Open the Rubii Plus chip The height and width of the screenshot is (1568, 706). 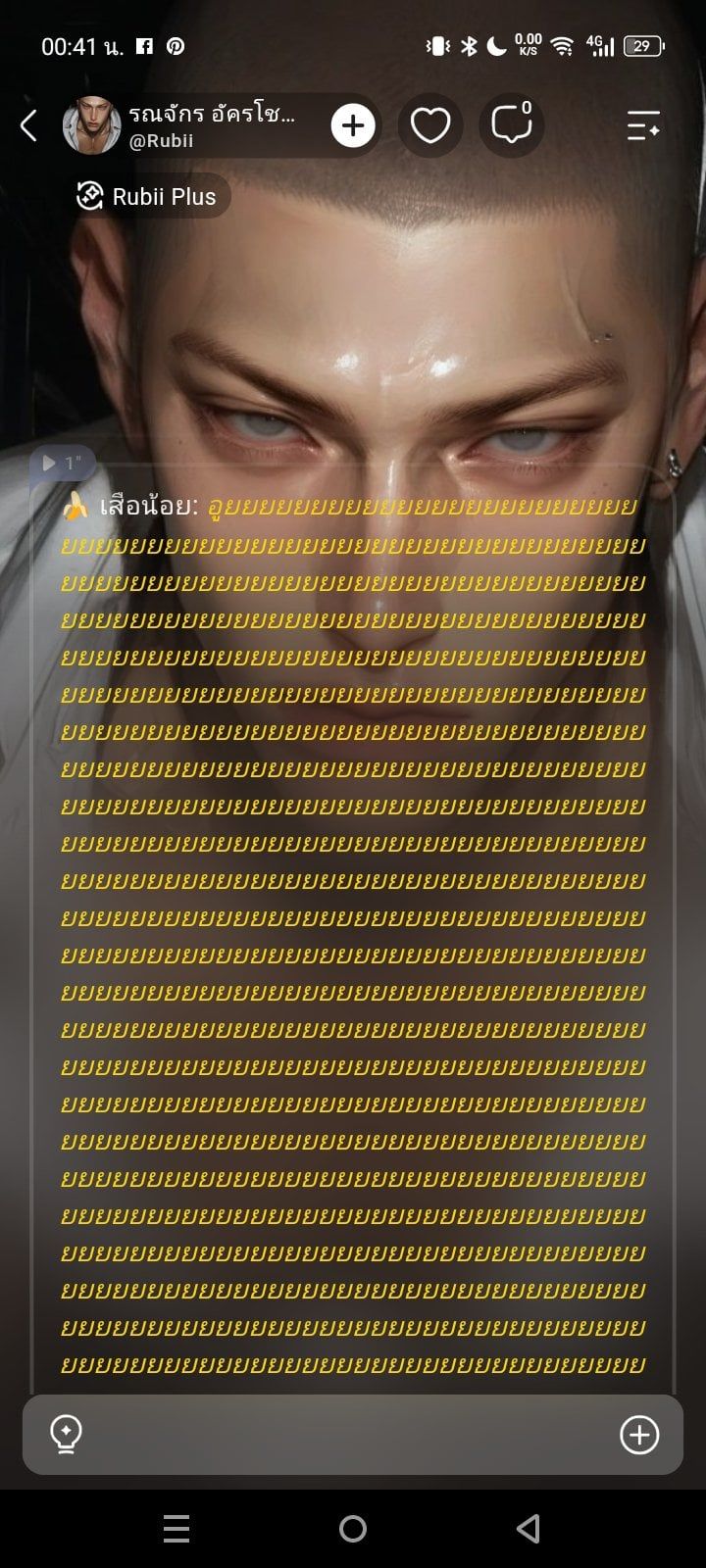click(x=148, y=196)
